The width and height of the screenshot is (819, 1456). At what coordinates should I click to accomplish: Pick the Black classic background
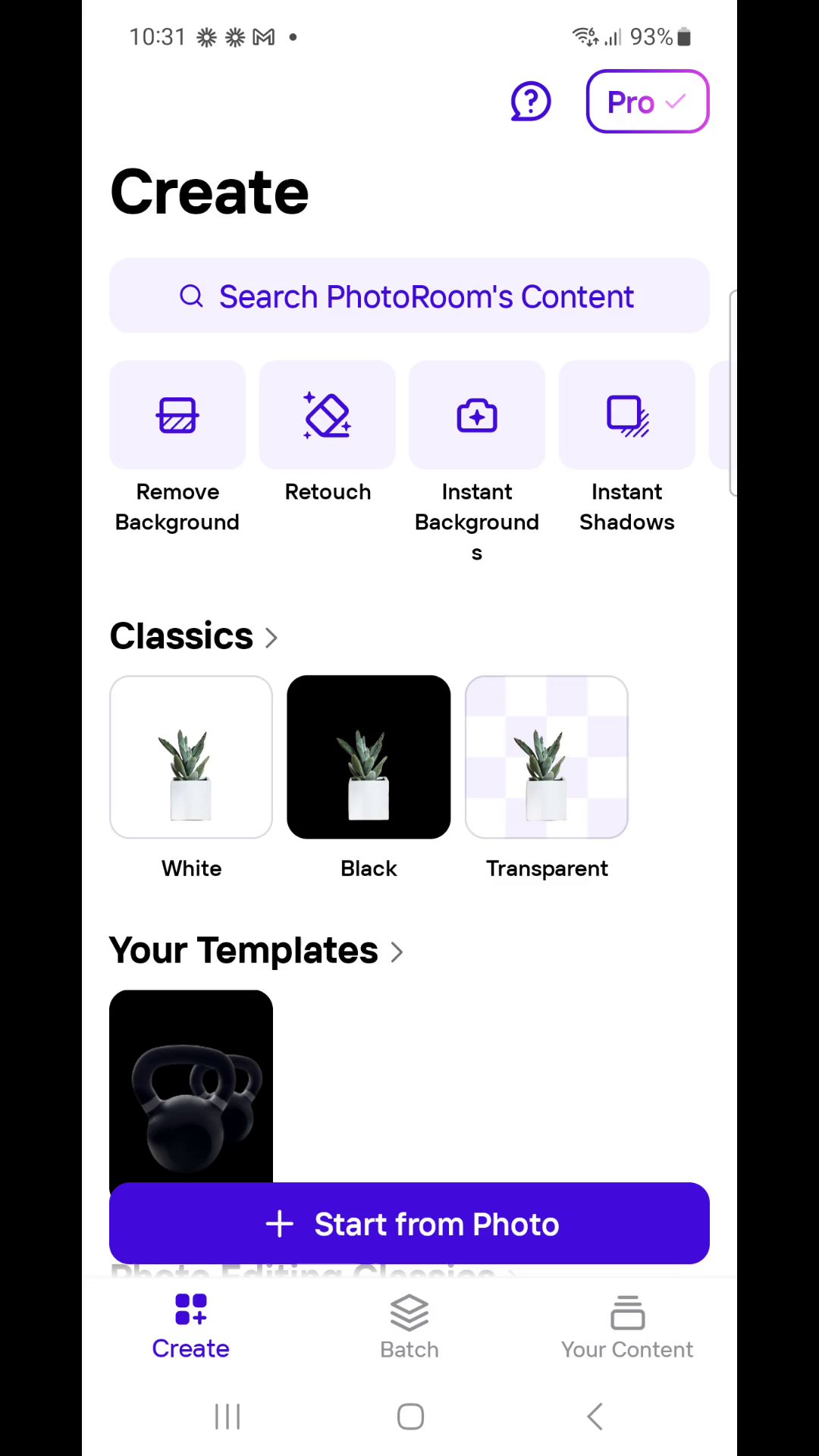click(x=369, y=758)
